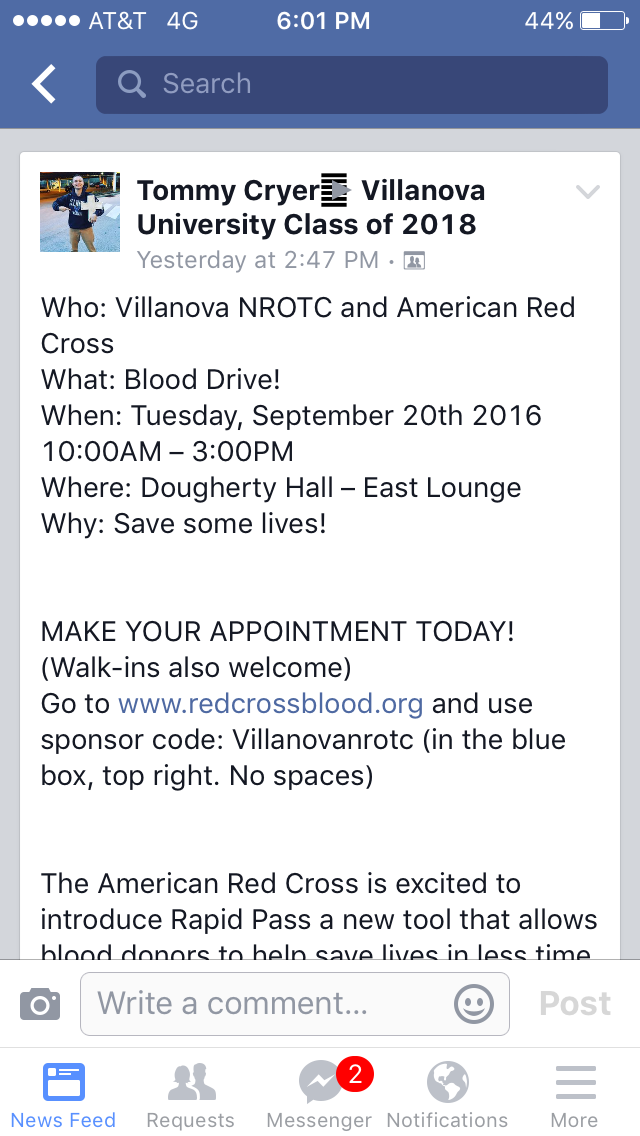Open the Requests tab
Viewport: 640px width, 1136px height.
click(190, 1096)
